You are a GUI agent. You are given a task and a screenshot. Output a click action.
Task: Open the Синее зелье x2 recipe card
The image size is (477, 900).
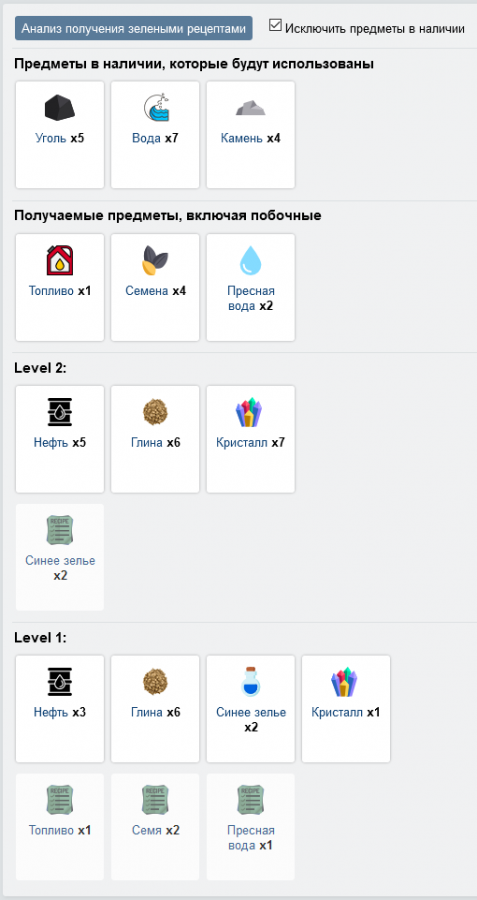click(60, 557)
